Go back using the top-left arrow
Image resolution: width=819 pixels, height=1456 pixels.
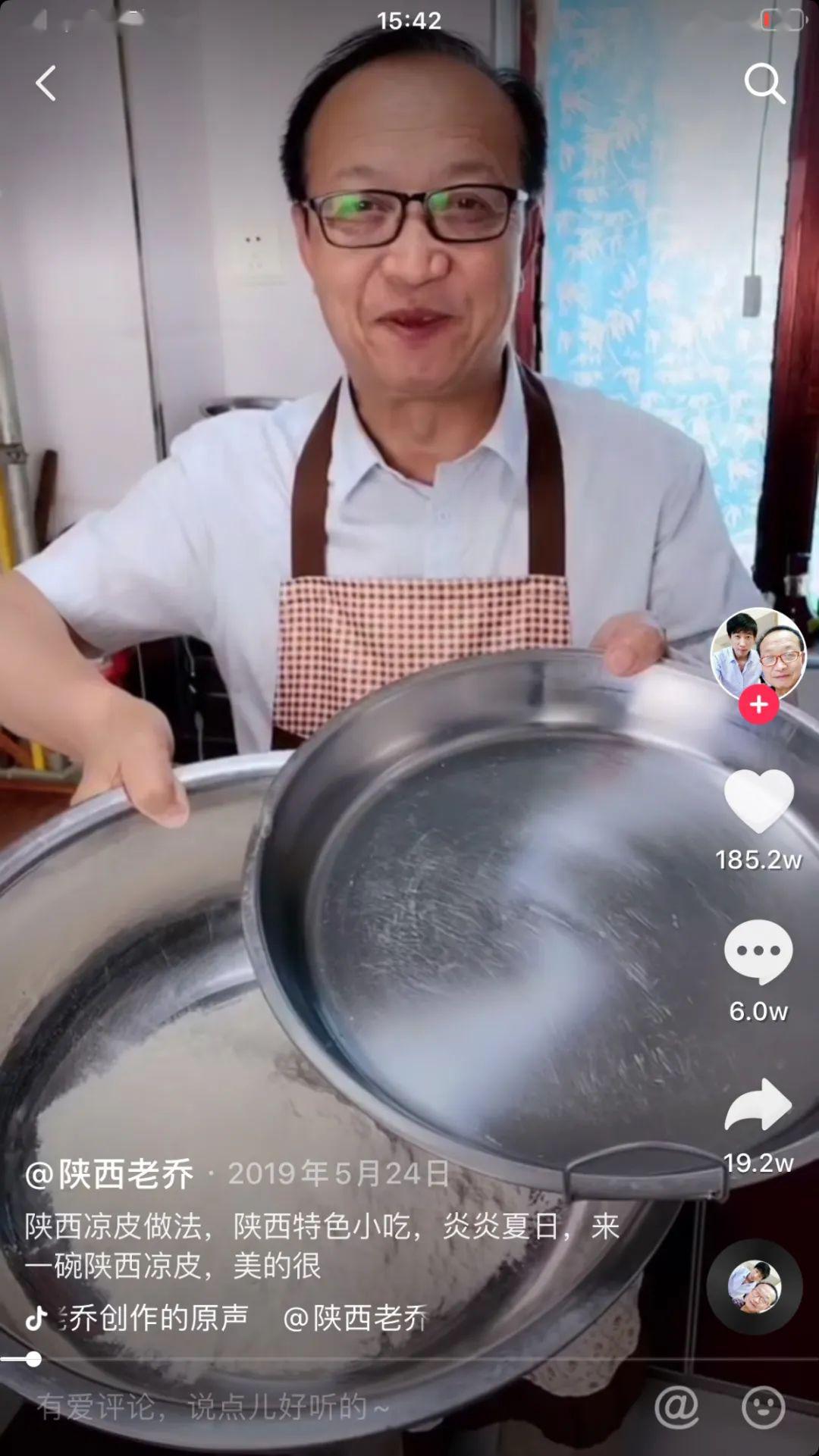(x=46, y=83)
